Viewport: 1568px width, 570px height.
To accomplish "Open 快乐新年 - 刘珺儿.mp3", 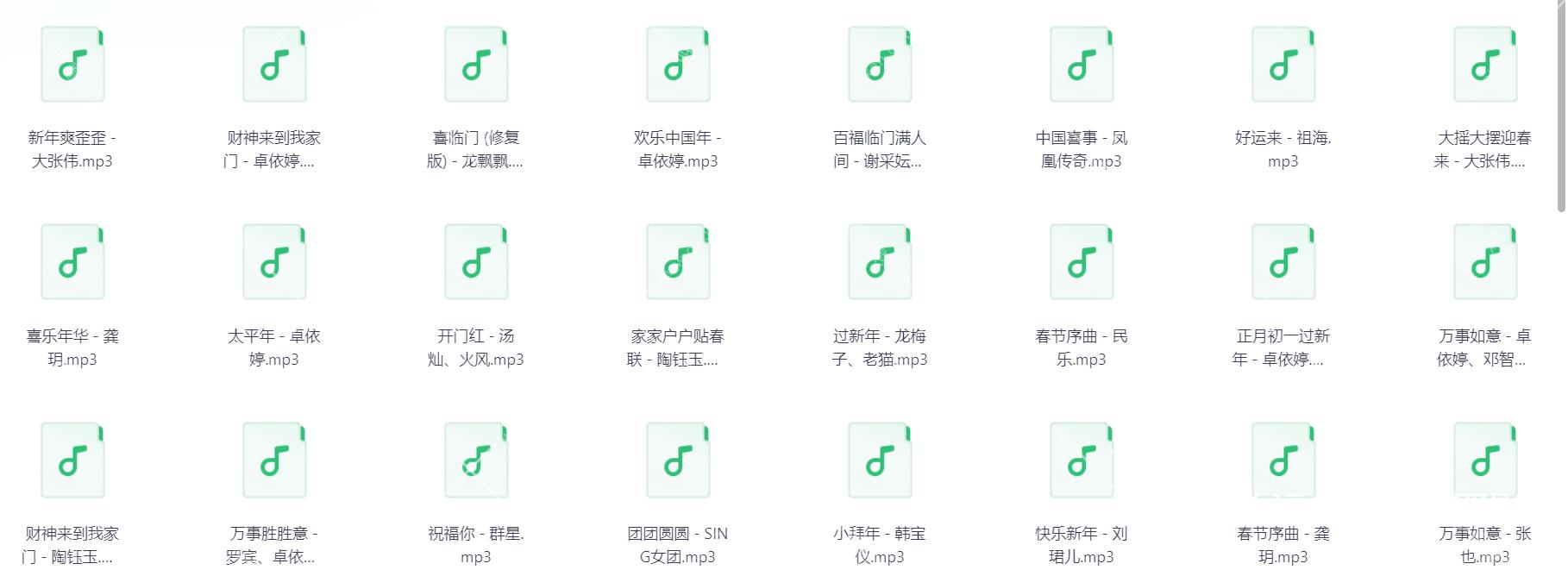I will tap(1082, 460).
